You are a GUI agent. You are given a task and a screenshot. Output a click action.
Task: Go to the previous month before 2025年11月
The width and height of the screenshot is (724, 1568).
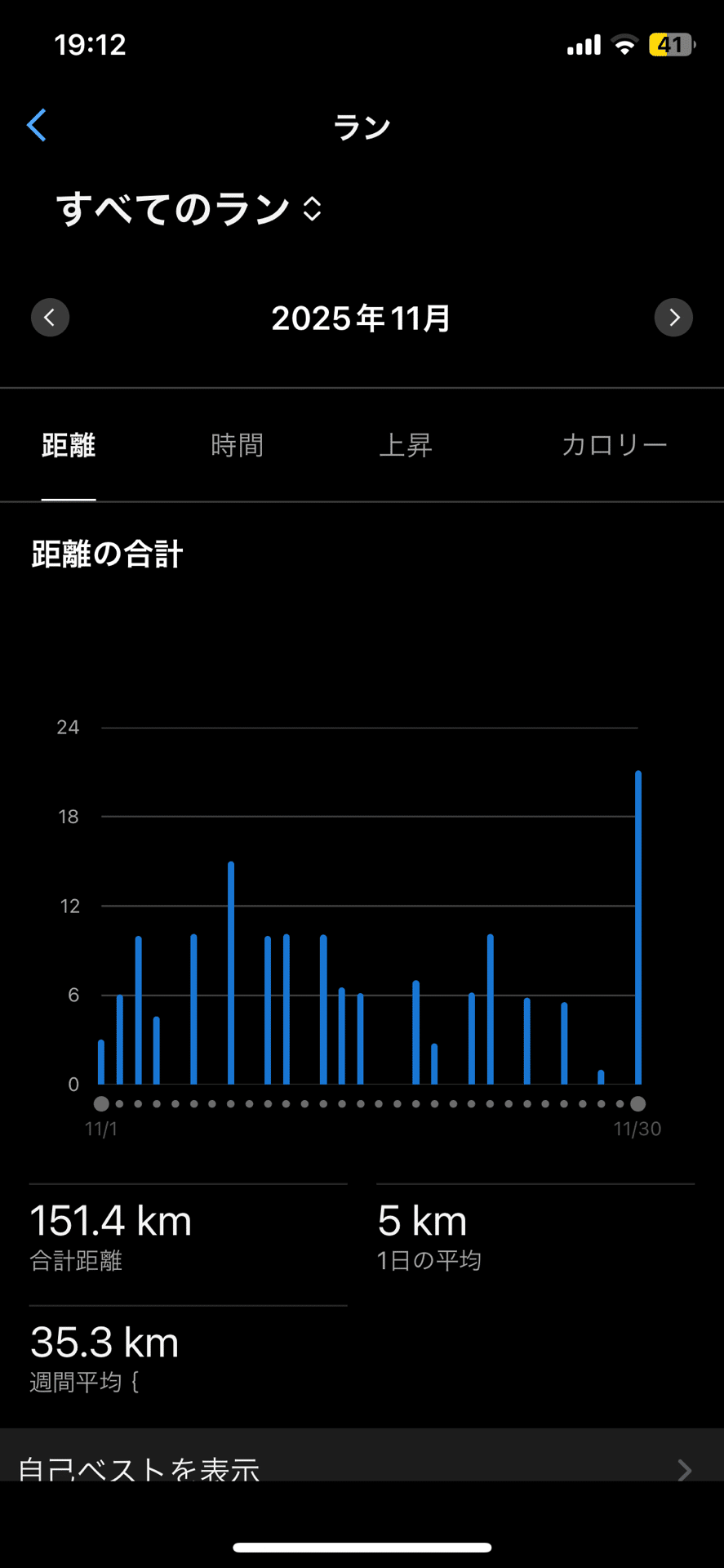coord(50,318)
